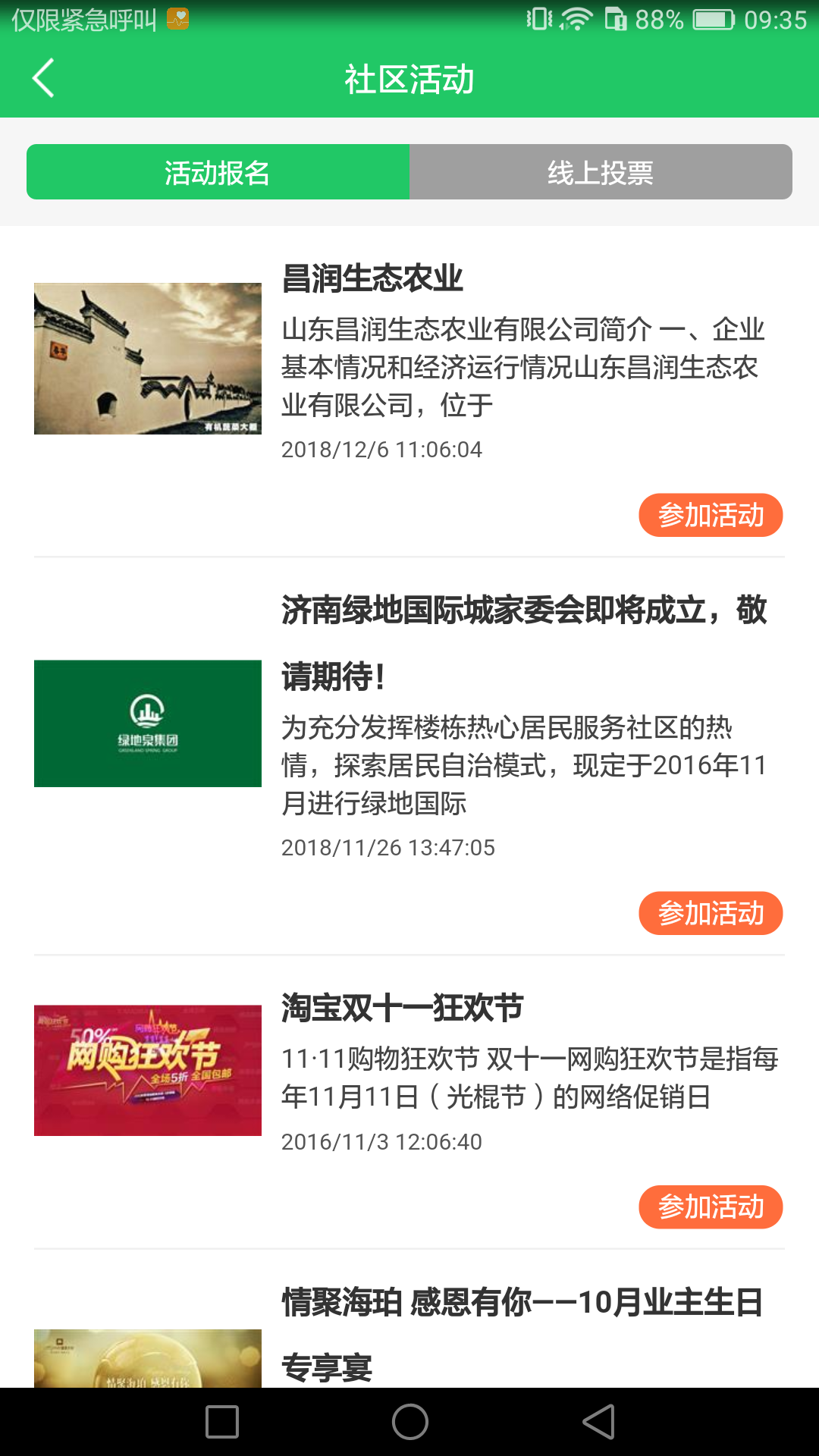Tap 参加活动 under 济南绿地国际城家委会 post
The image size is (819, 1456).
[x=711, y=913]
